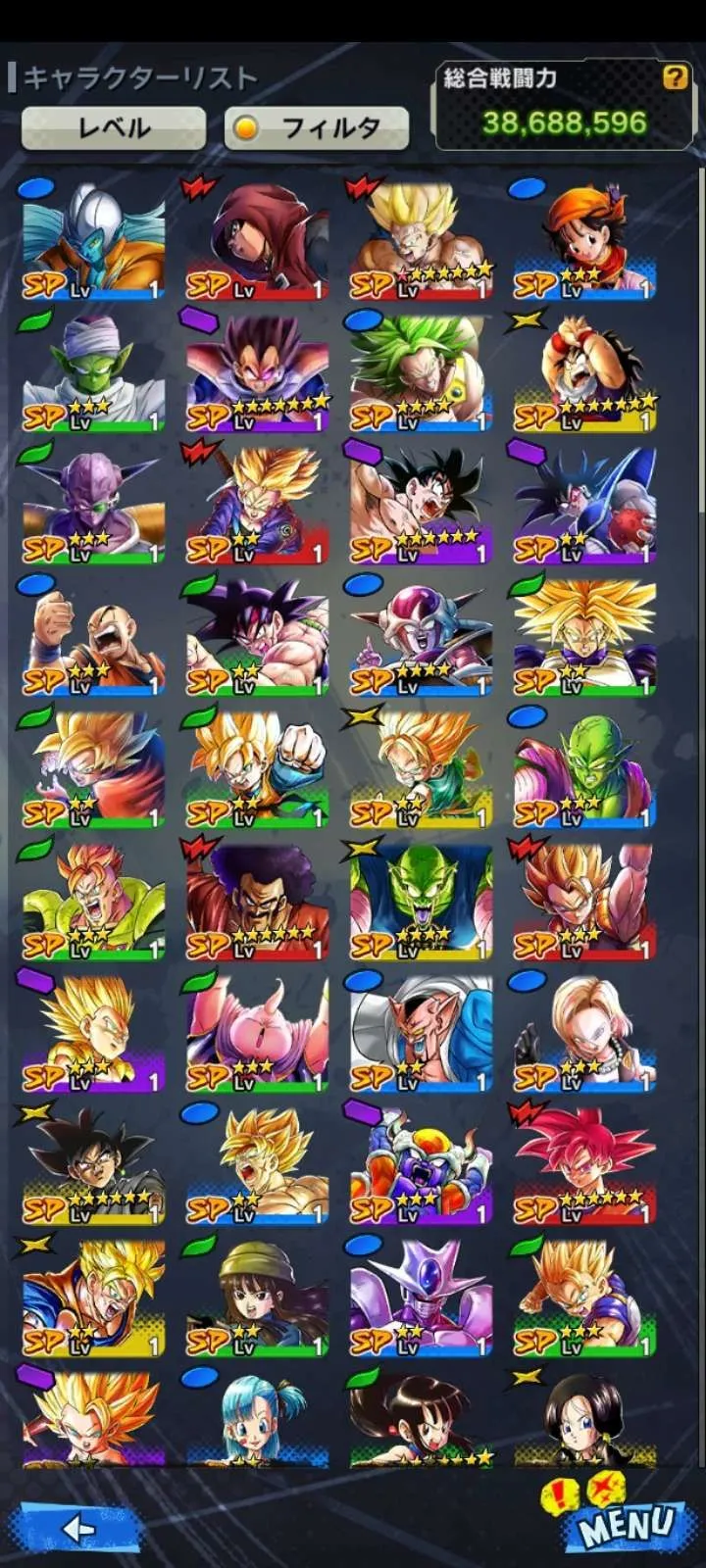Image resolution: width=706 pixels, height=1568 pixels.
Task: Go back with the arrow button
Action: 78,1527
